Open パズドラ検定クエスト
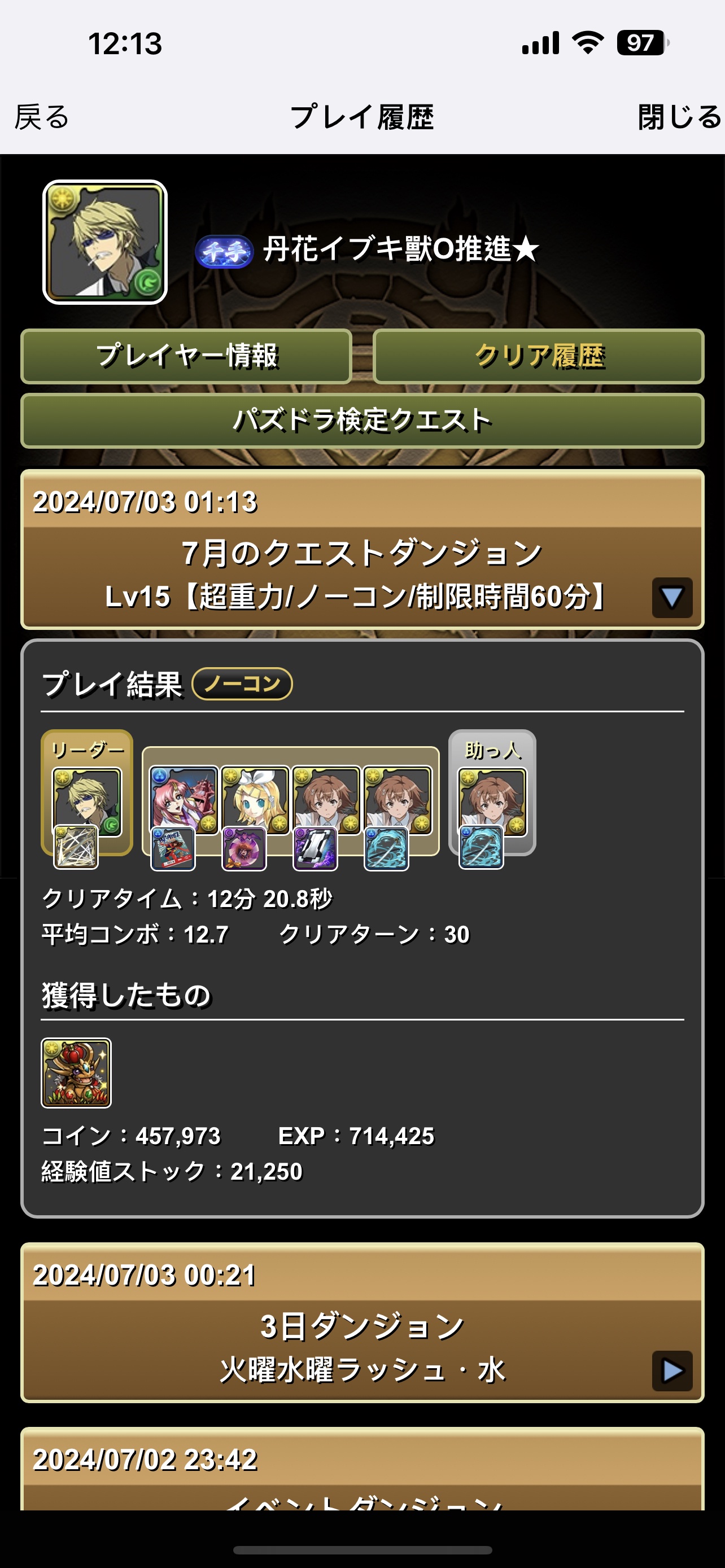The height and width of the screenshot is (1568, 725). 362,421
